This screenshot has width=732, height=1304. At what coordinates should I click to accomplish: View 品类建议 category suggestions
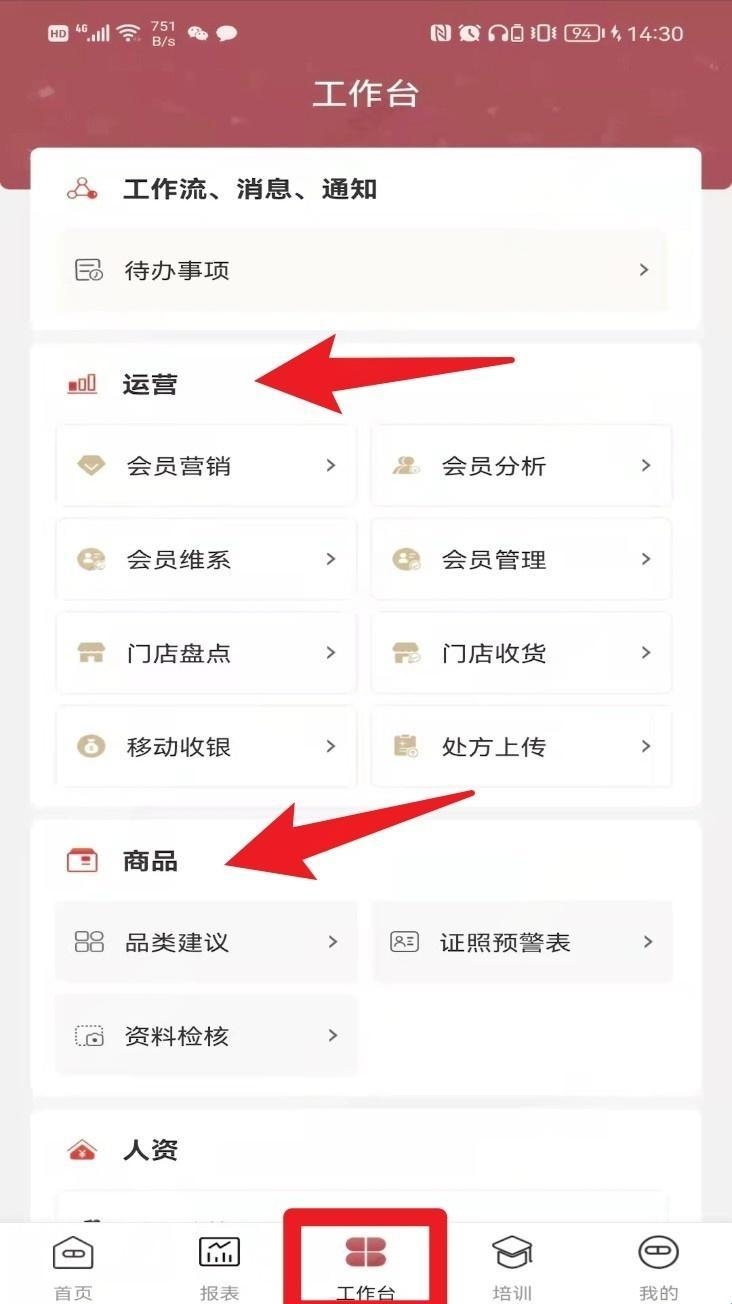click(206, 942)
